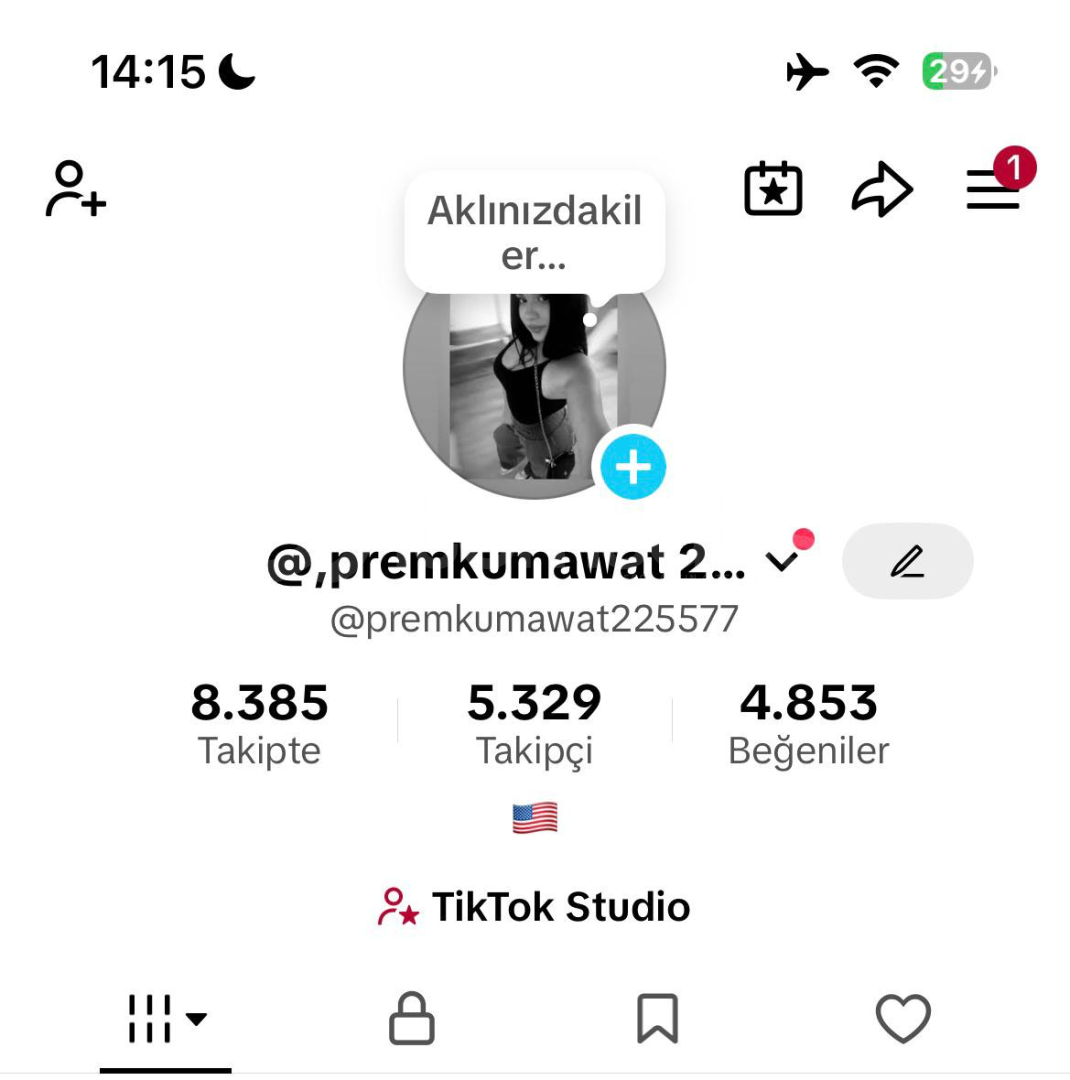Viewport: 1070px width, 1080px height.
Task: Share this profile
Action: coord(881,190)
